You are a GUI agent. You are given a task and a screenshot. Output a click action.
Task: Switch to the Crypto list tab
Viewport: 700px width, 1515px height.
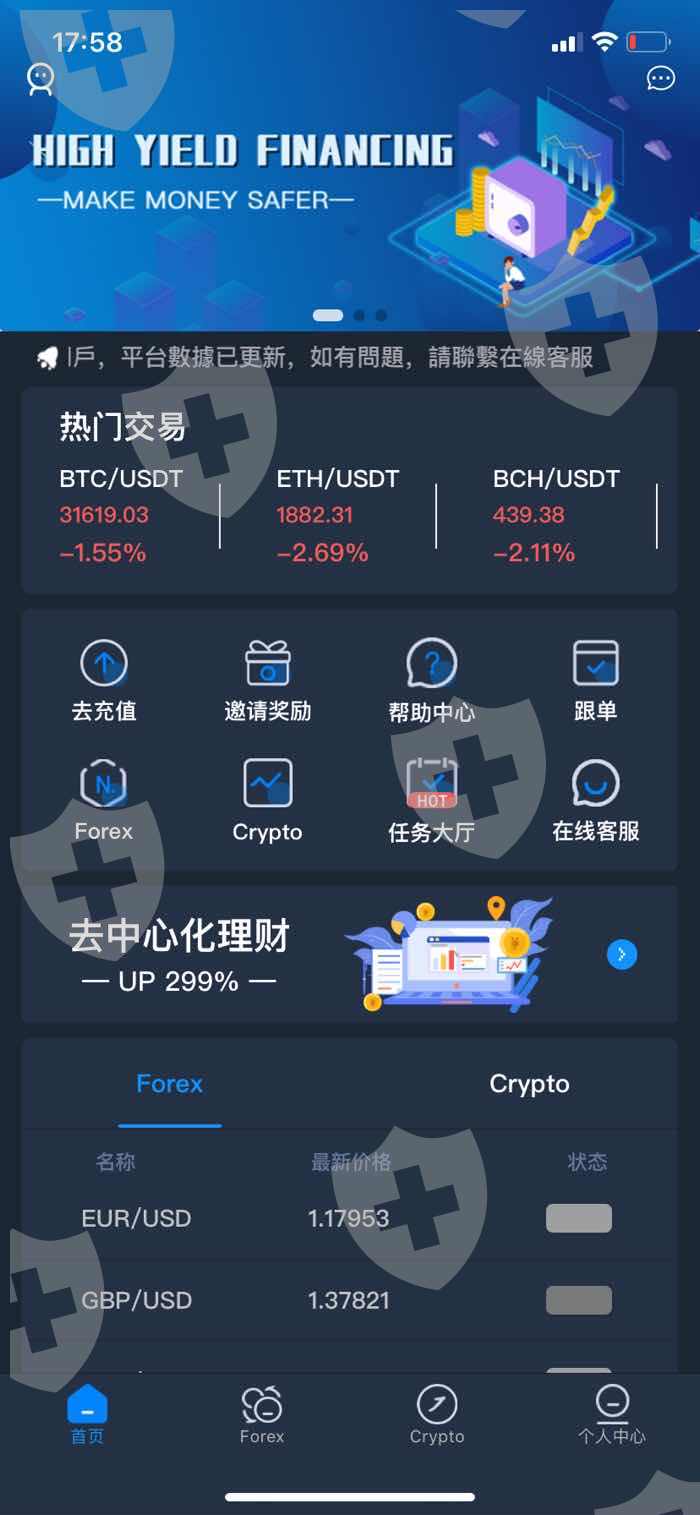529,1084
